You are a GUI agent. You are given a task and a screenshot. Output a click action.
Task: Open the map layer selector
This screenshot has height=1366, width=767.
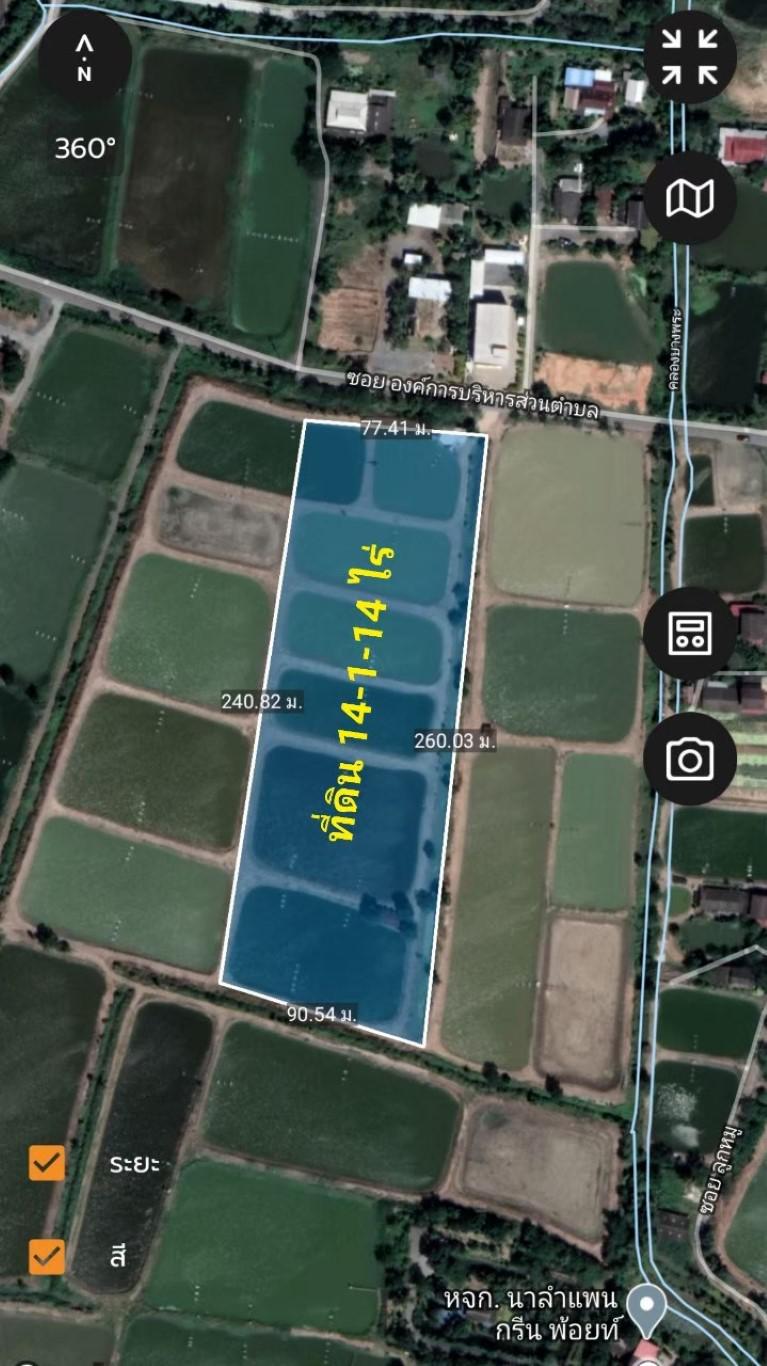click(690, 198)
